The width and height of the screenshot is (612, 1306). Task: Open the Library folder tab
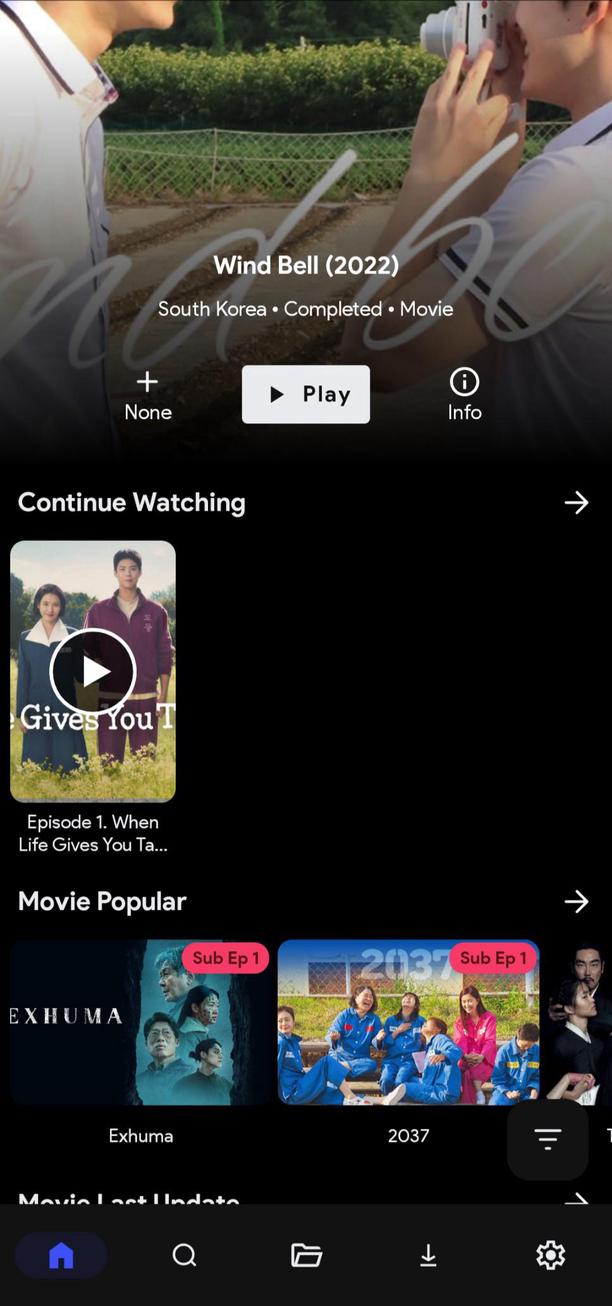(306, 1255)
